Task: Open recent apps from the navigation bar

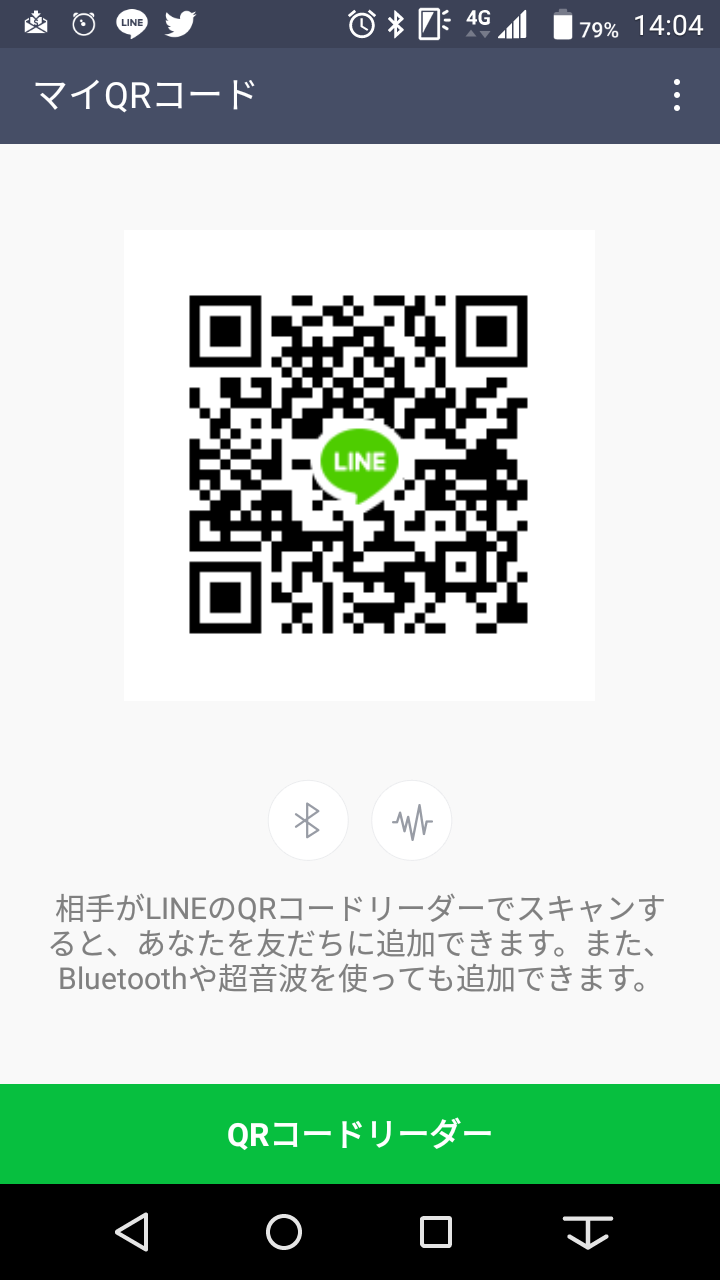Action: coord(436,1232)
